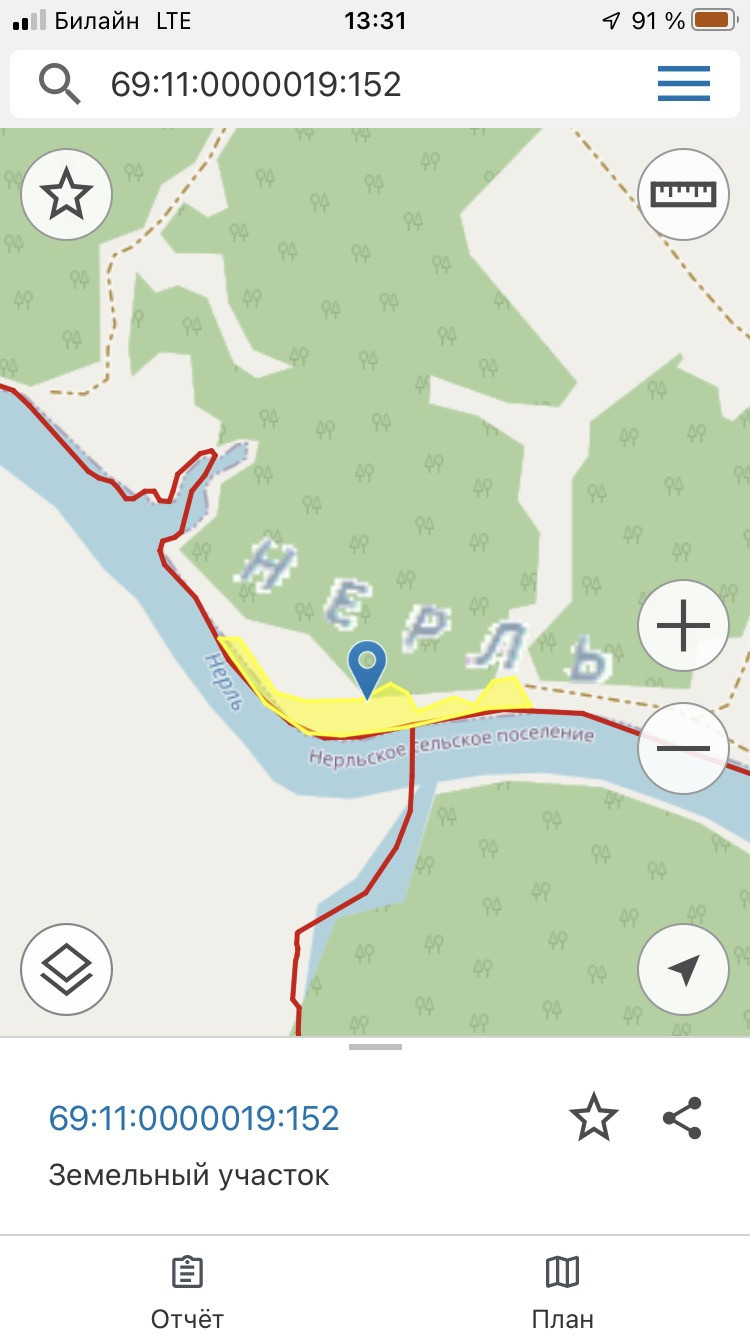Add parcel 69:11:0000019:152 to favorites
750x1334 pixels.
[594, 1118]
